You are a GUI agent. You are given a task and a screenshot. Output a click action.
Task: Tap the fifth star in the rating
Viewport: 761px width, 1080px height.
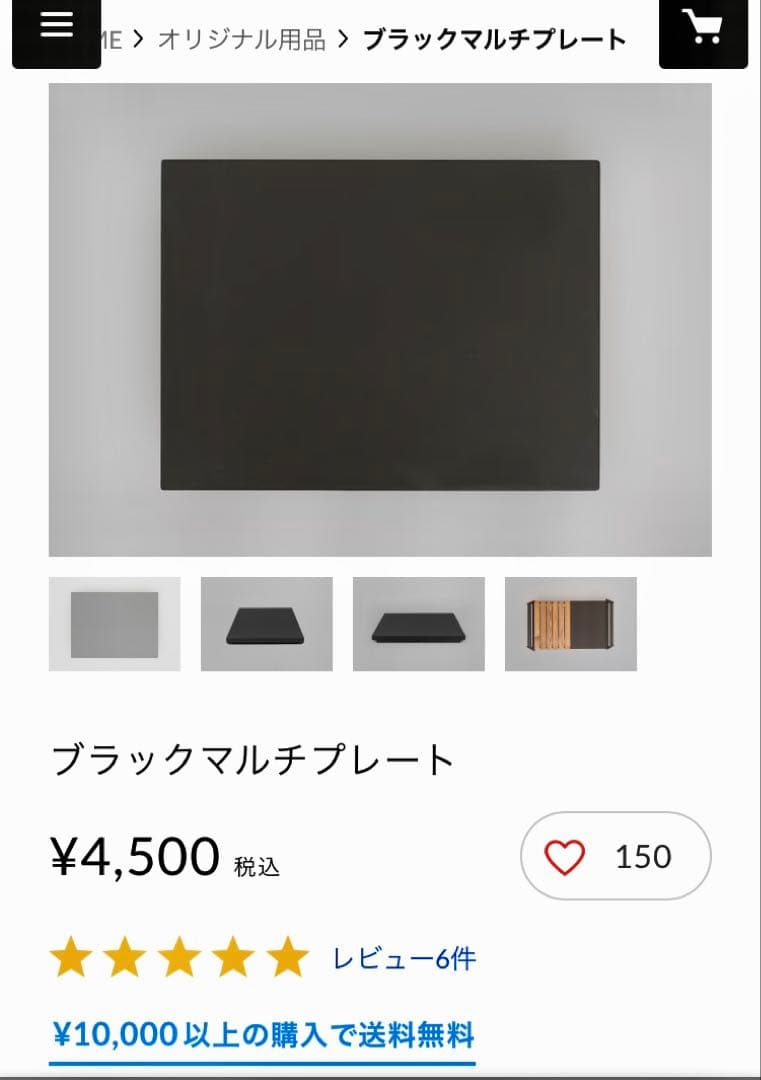[288, 955]
